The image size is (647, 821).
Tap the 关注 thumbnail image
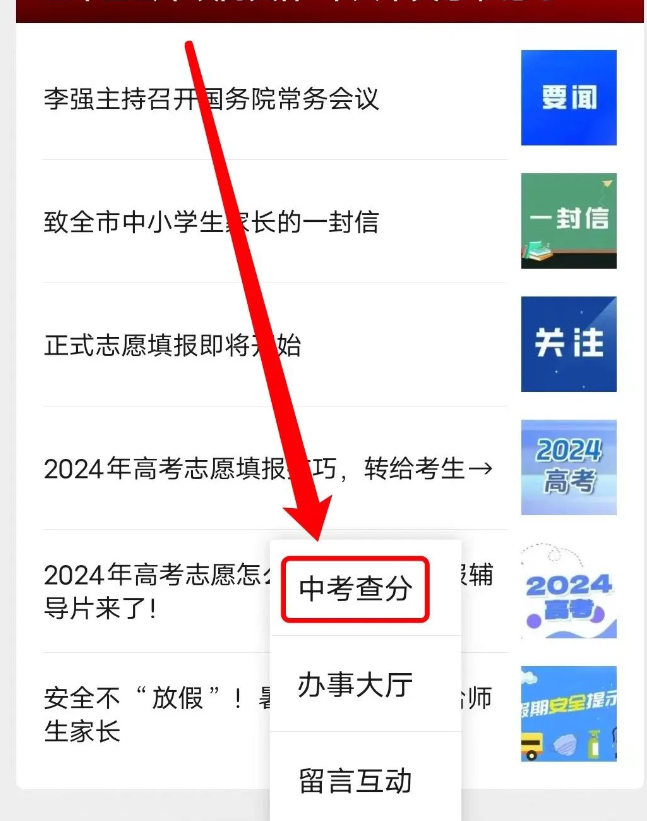(568, 344)
